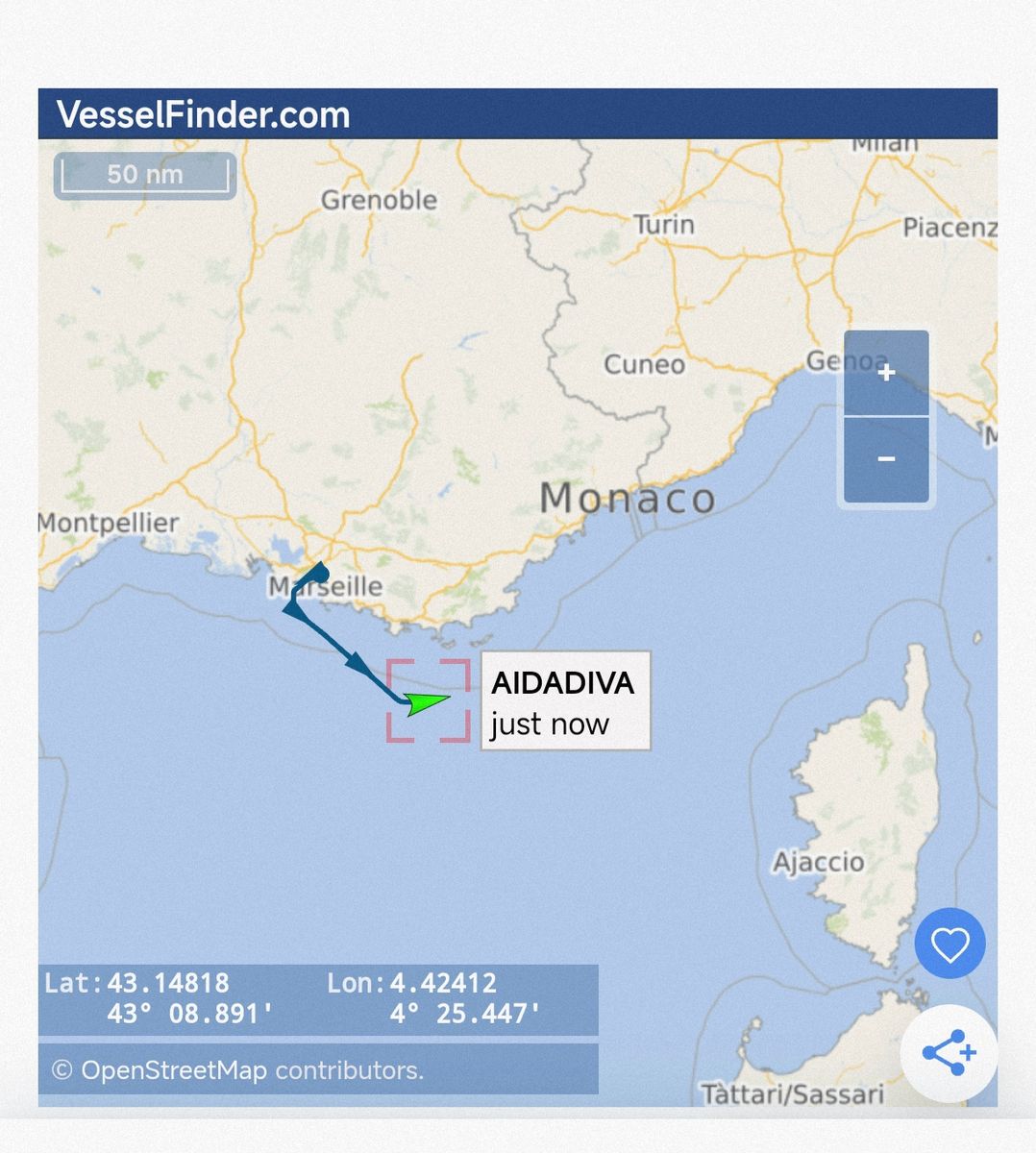Open the VesselFinder.com header link
This screenshot has height=1153, width=1036.
pos(204,115)
